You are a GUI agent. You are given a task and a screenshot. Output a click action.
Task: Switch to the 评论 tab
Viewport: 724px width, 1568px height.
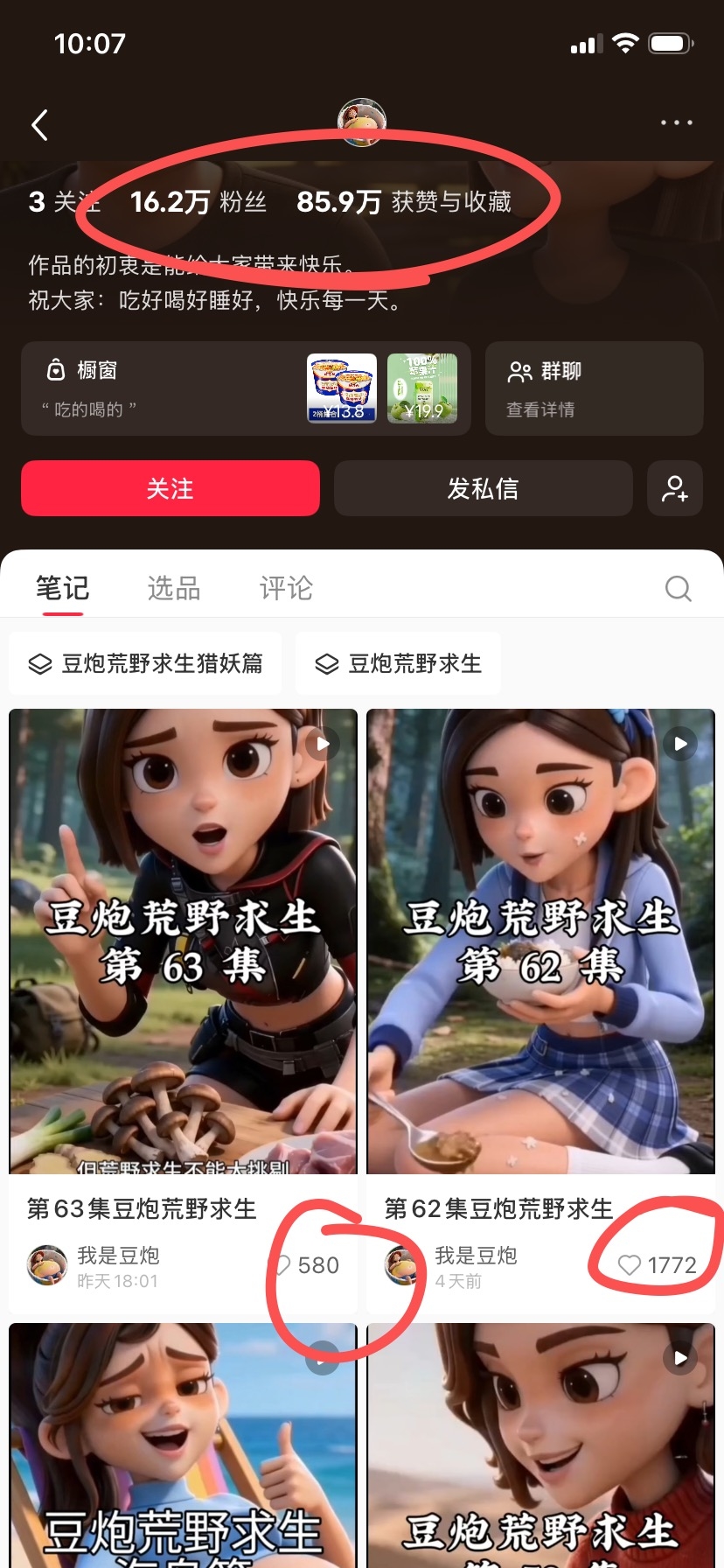pos(286,588)
